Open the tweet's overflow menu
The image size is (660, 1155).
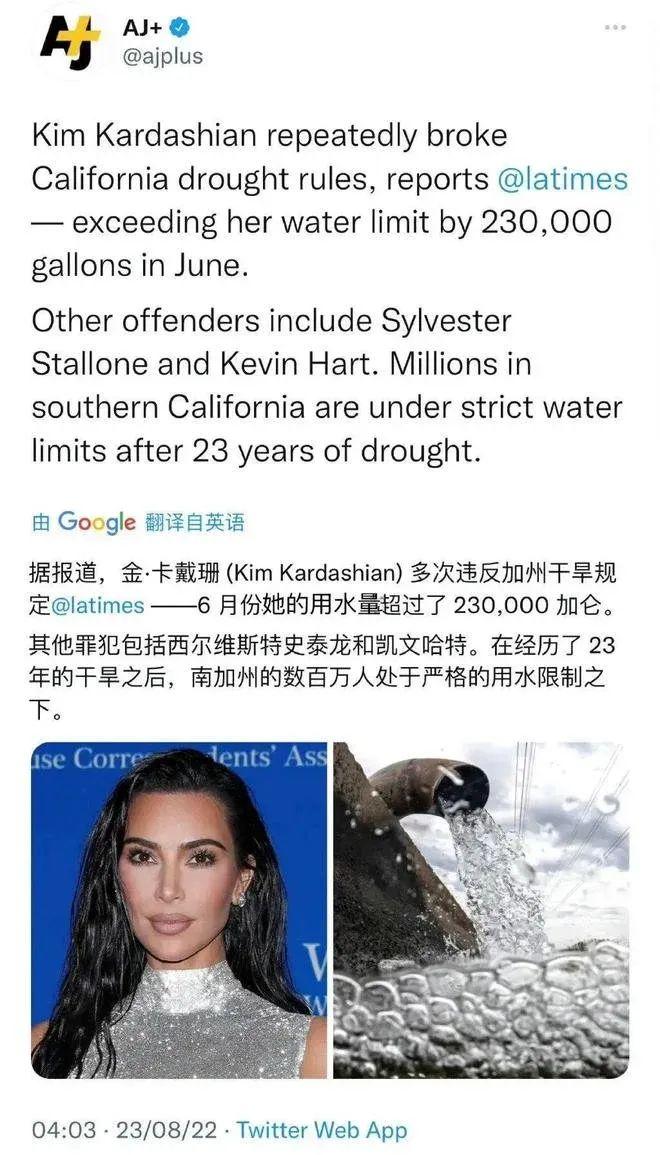tap(615, 27)
